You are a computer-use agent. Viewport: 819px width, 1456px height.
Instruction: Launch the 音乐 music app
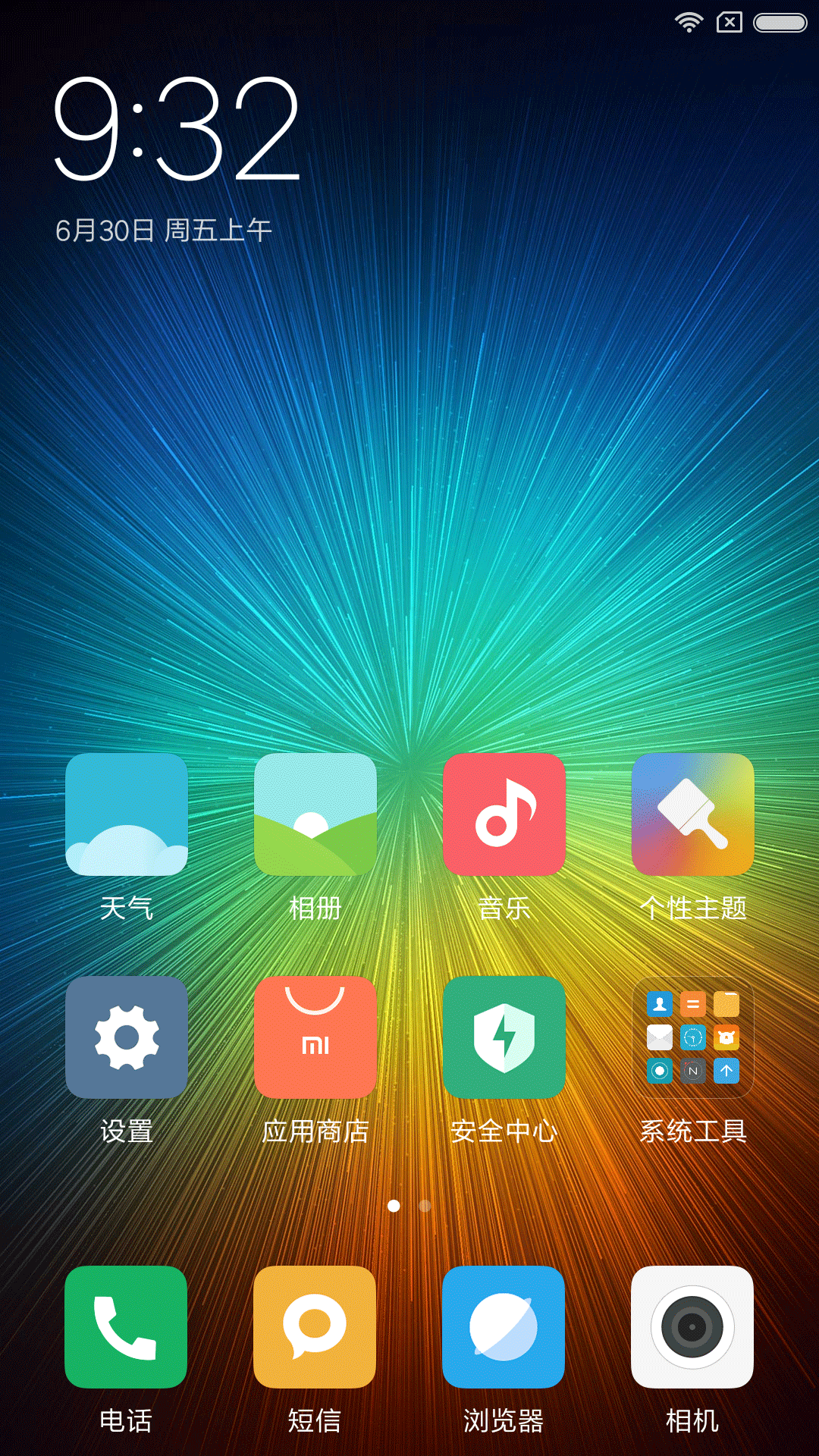504,814
